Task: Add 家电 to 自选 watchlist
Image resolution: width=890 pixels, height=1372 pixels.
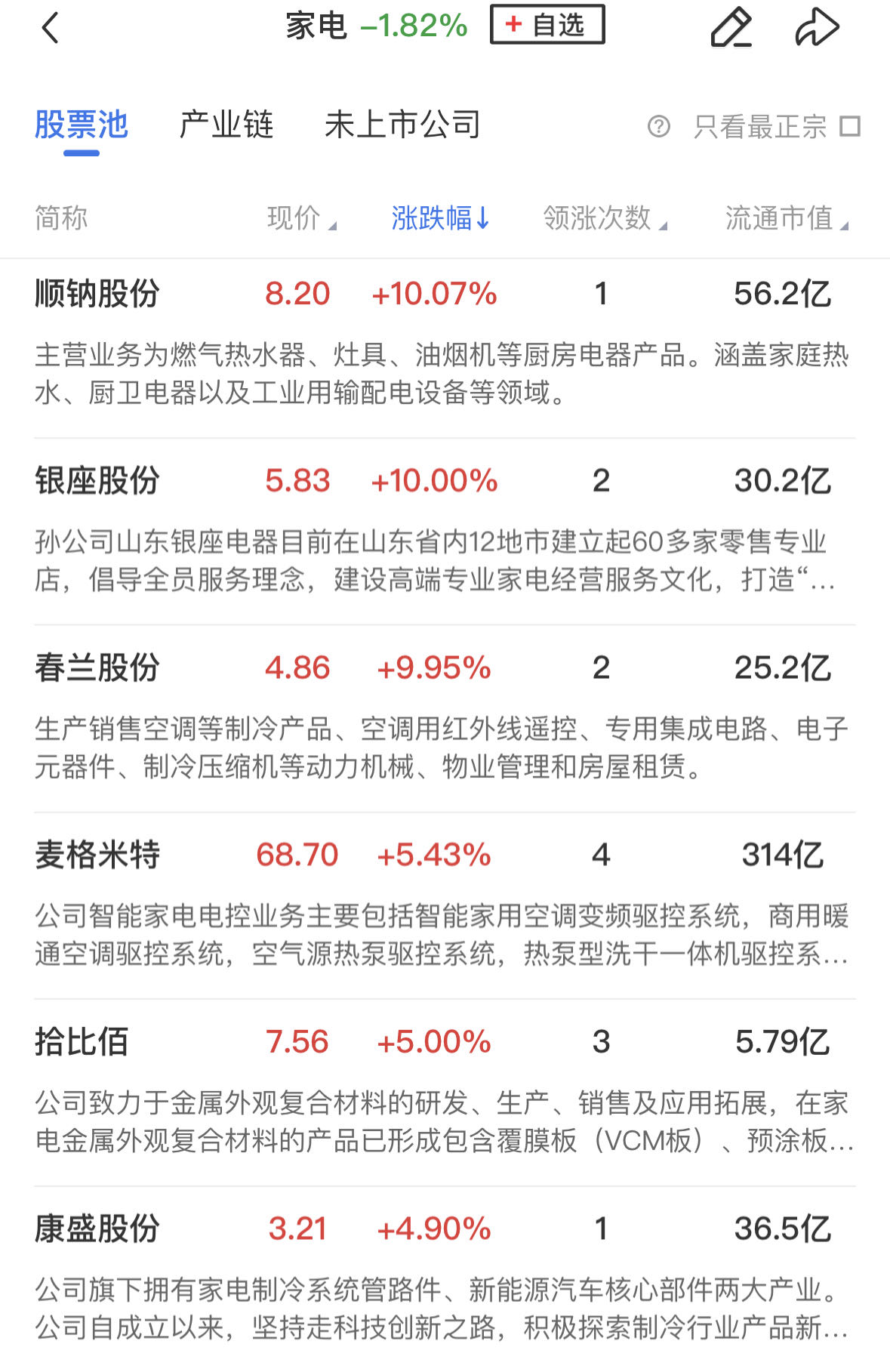Action: click(x=547, y=25)
